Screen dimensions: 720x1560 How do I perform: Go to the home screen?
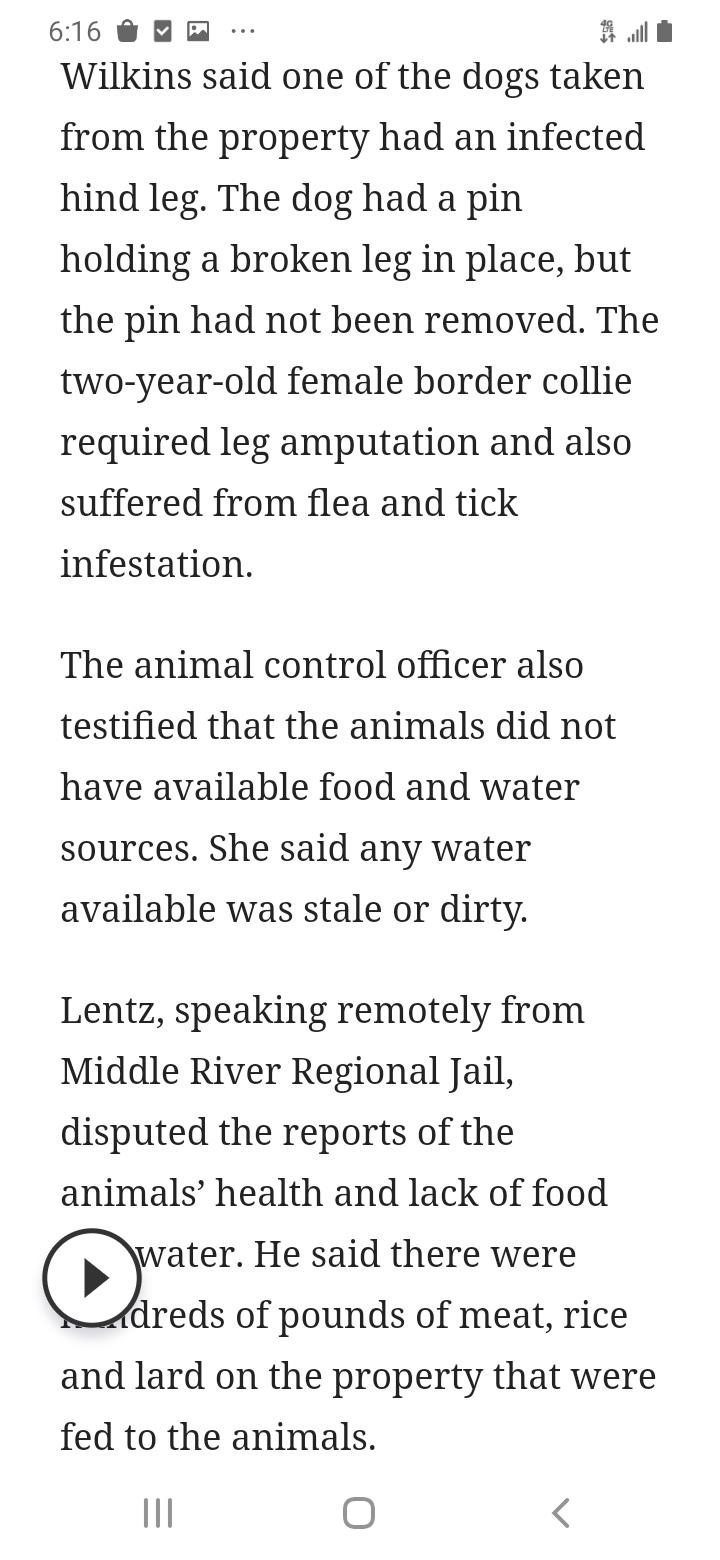pos(359,1512)
